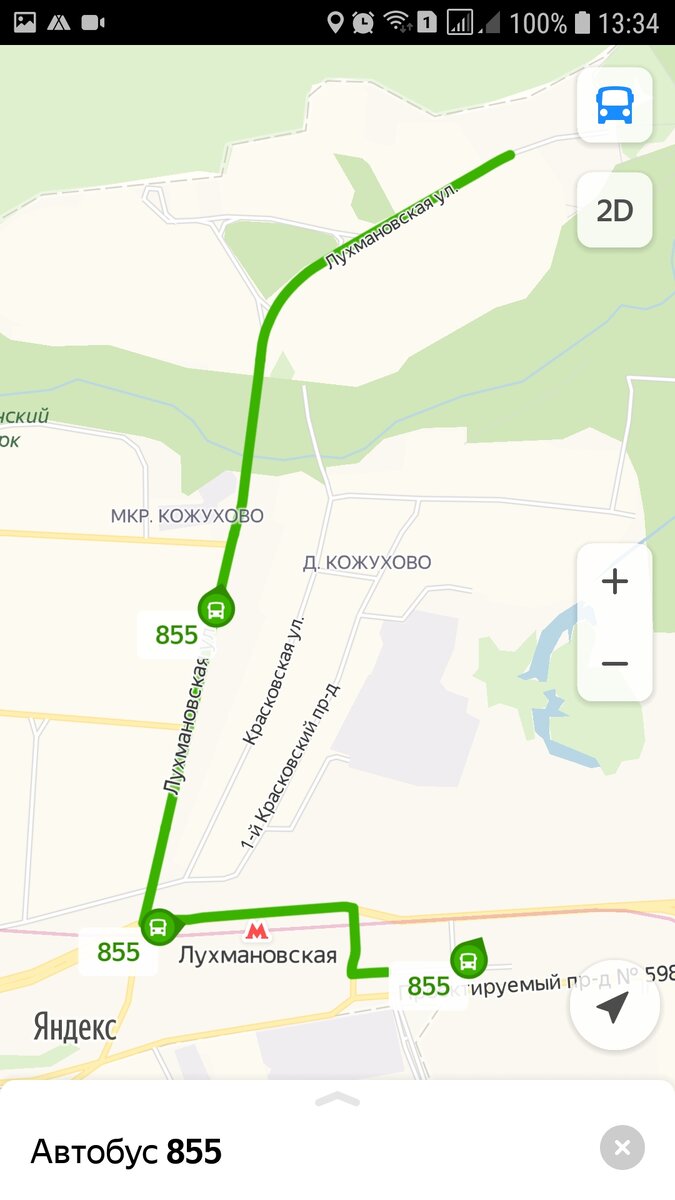675x1200 pixels.
Task: Tap the 855 bus marker below МКР. Кожухово
Action: [x=215, y=608]
